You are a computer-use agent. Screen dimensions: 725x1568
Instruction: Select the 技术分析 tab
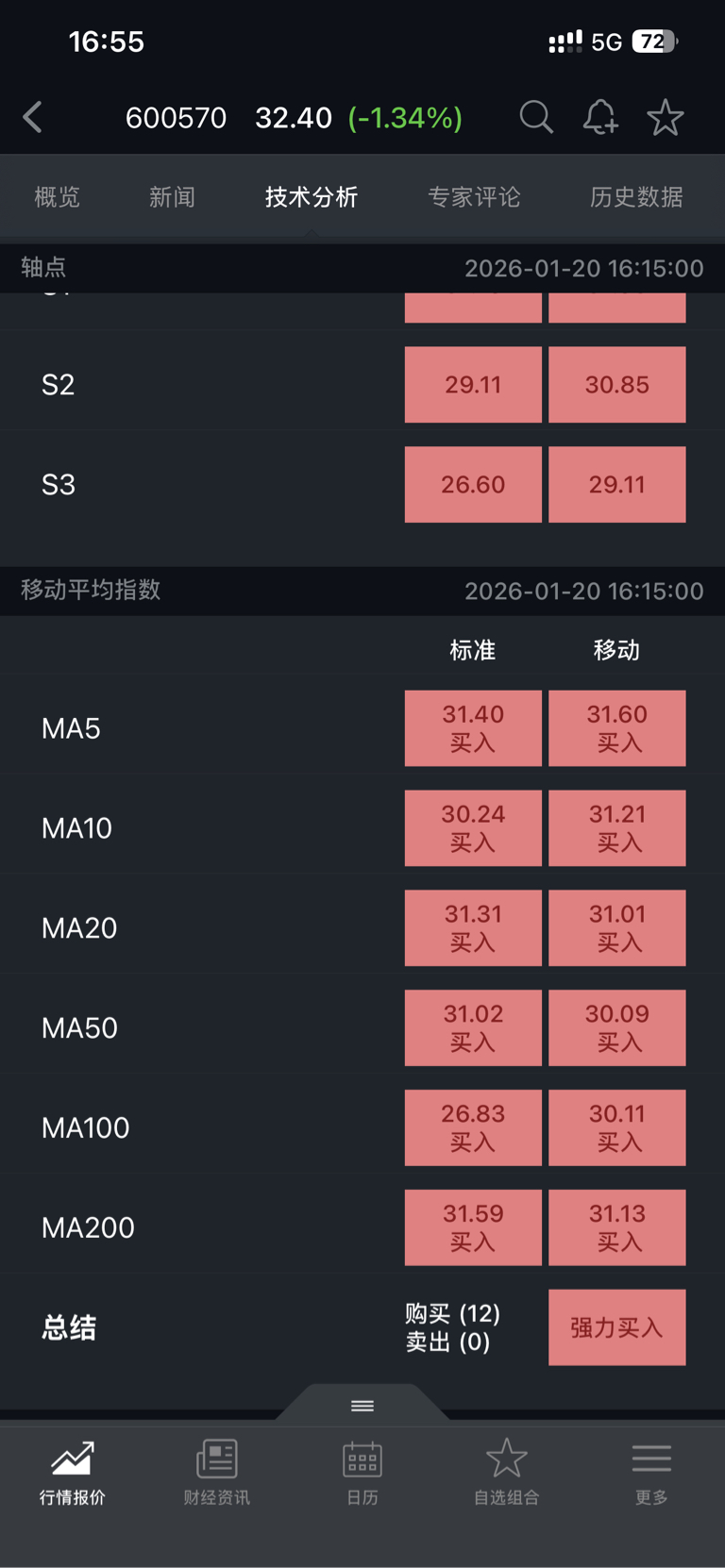coord(312,197)
